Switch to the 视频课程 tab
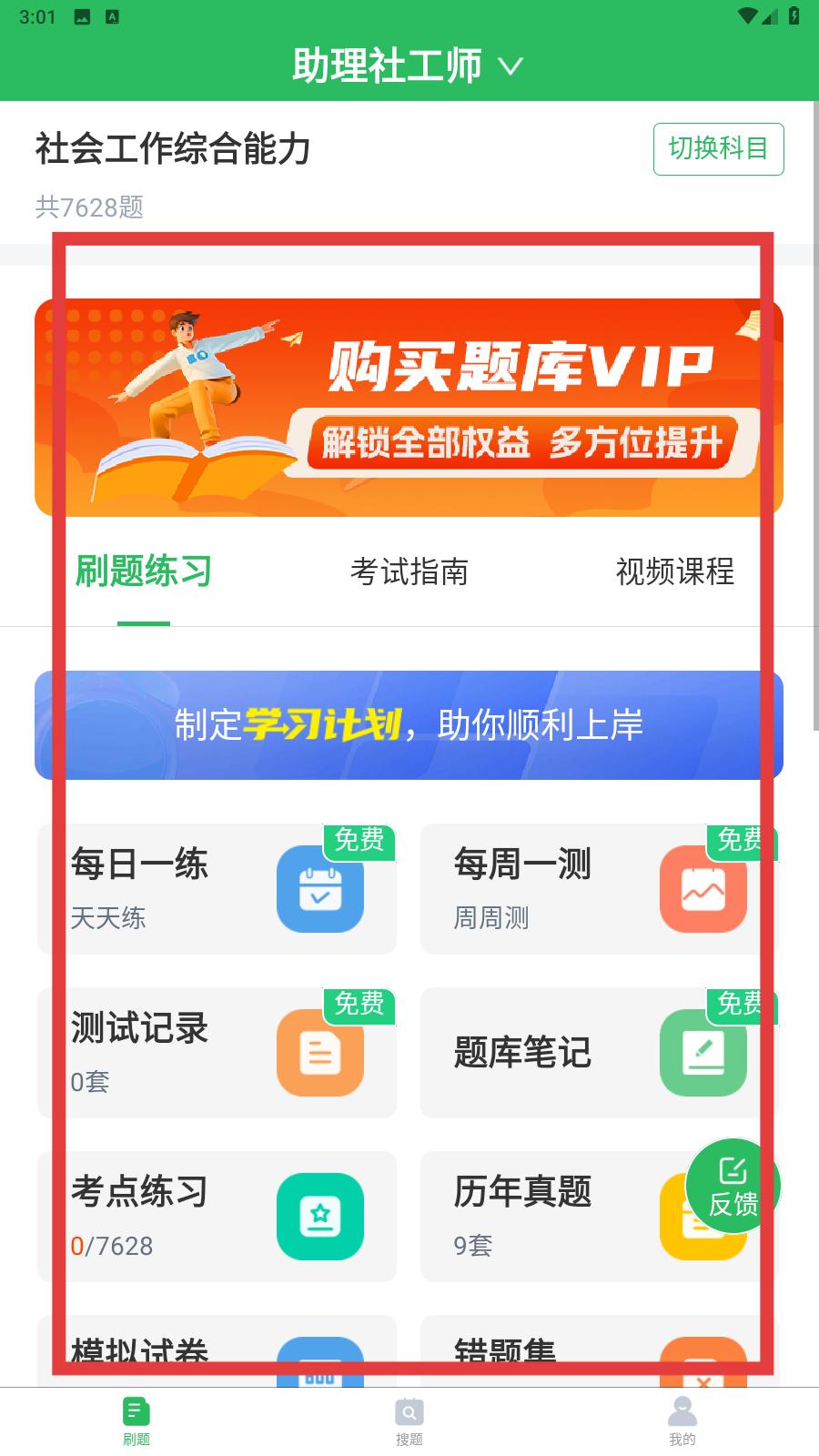819x1456 pixels. point(674,571)
